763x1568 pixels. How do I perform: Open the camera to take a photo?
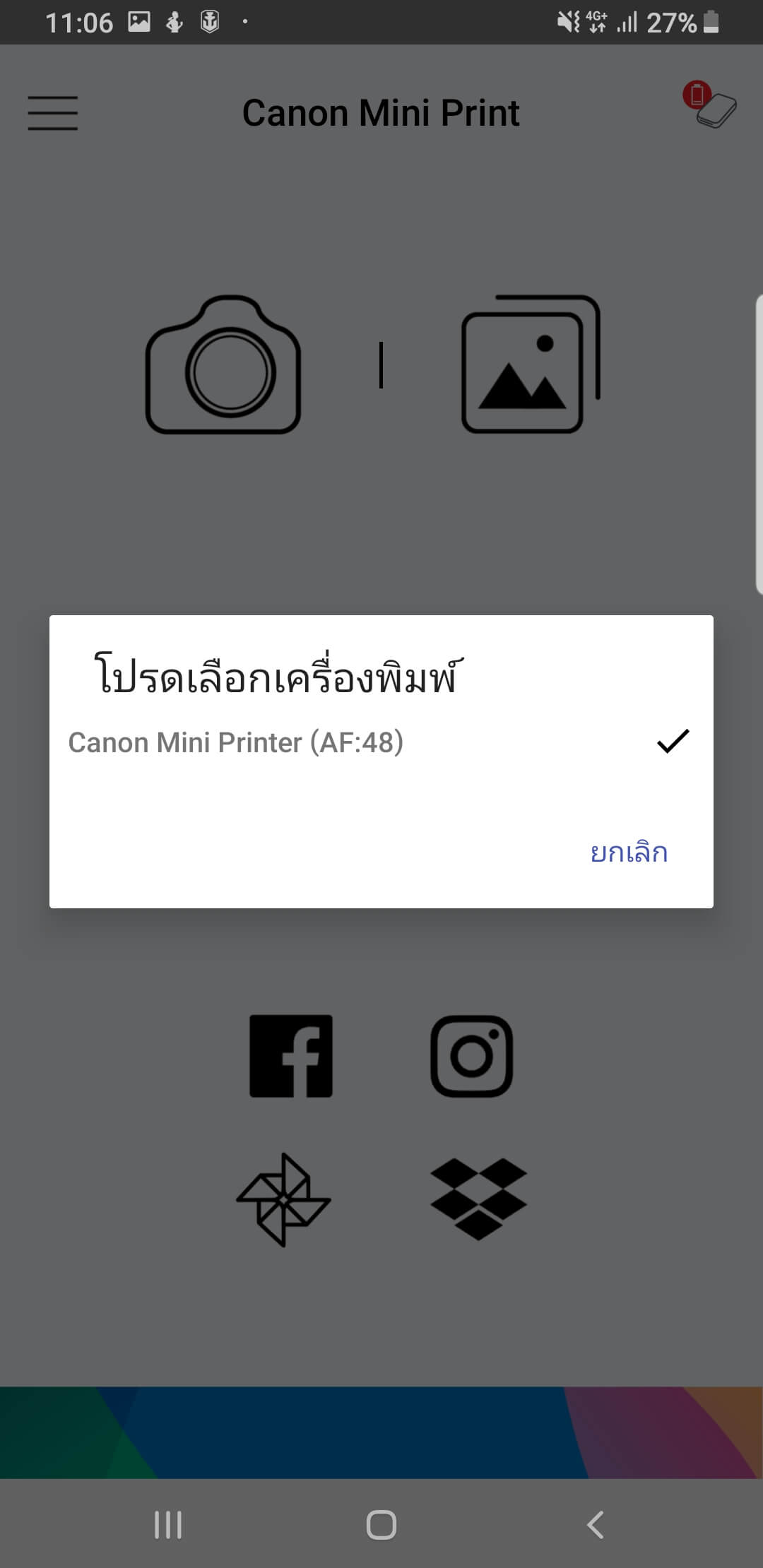[x=223, y=365]
